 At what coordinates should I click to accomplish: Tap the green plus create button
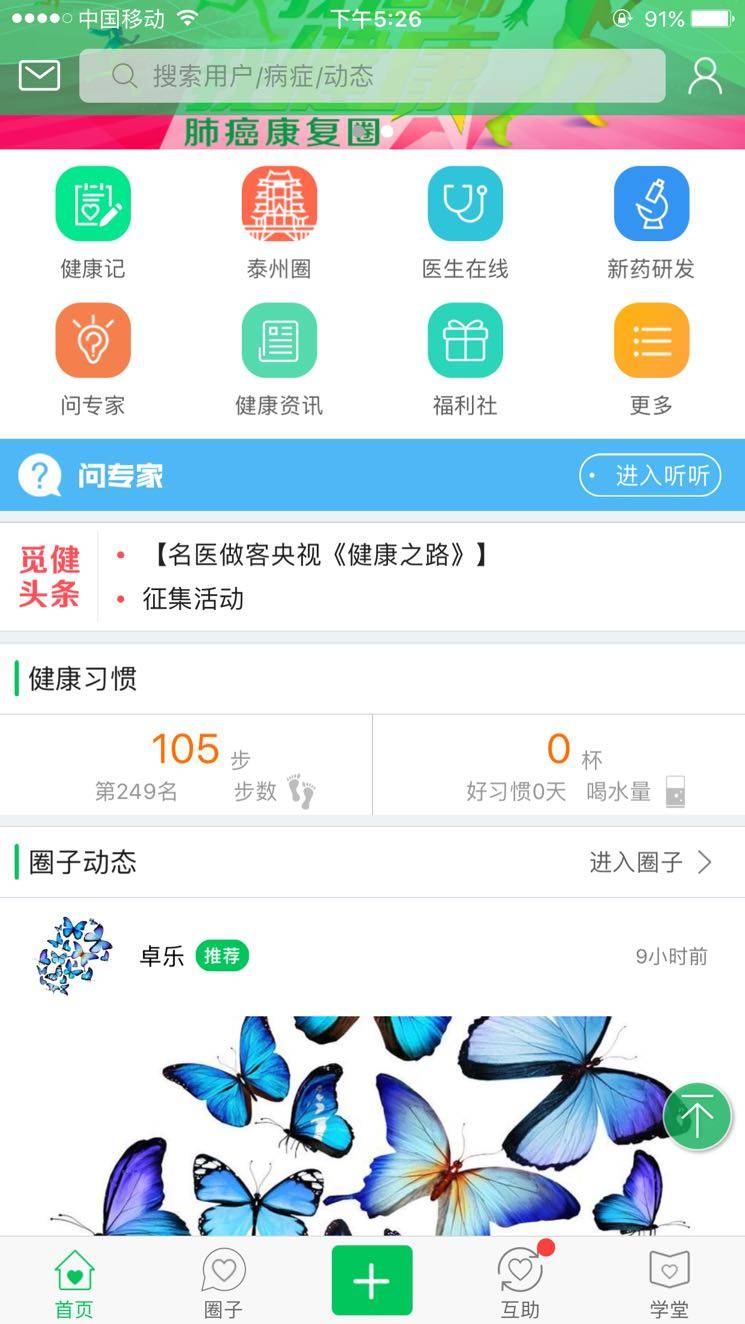372,1280
